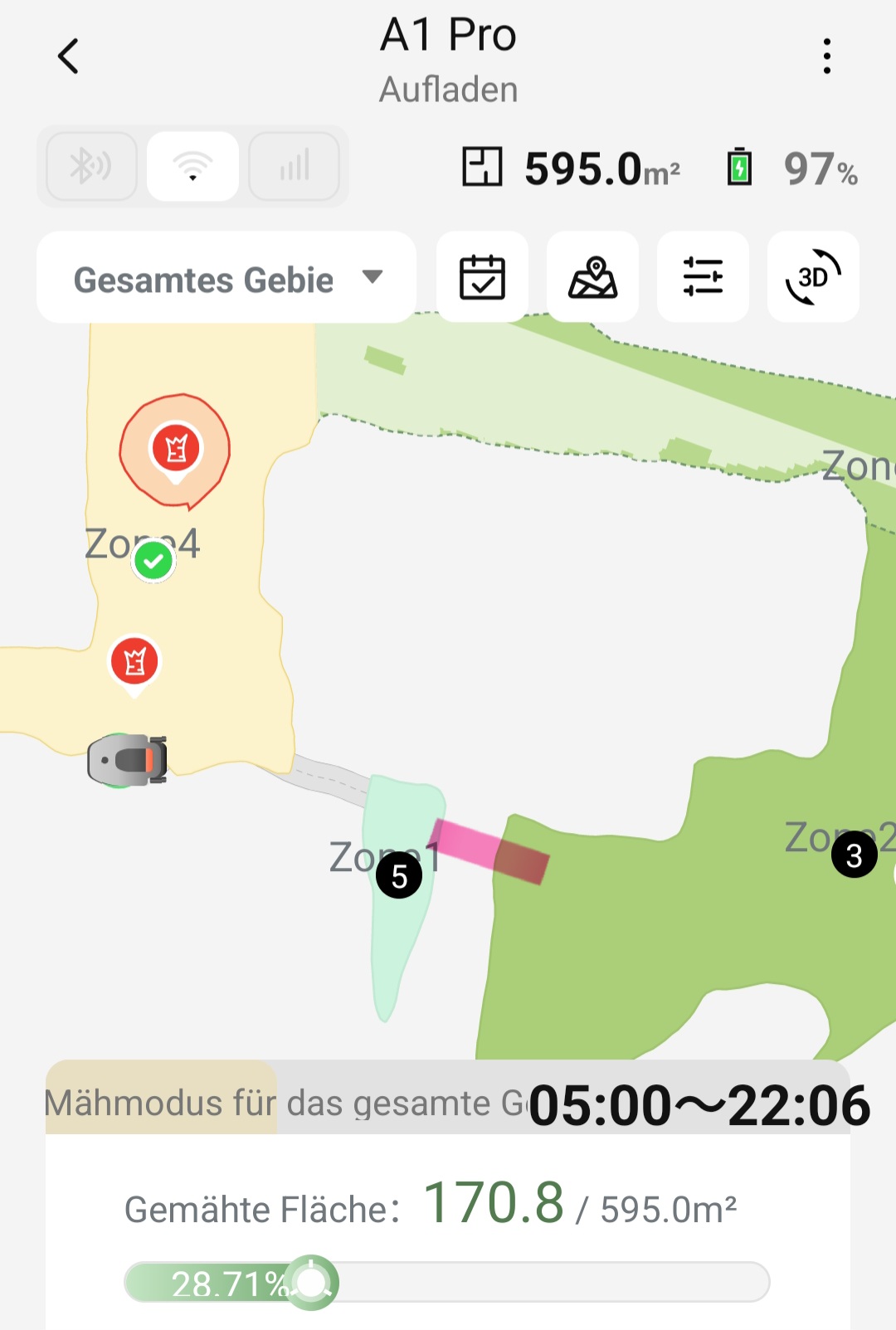Screen dimensions: 896x1330
Task: Switch to Bluetooth connection
Action: (91, 166)
